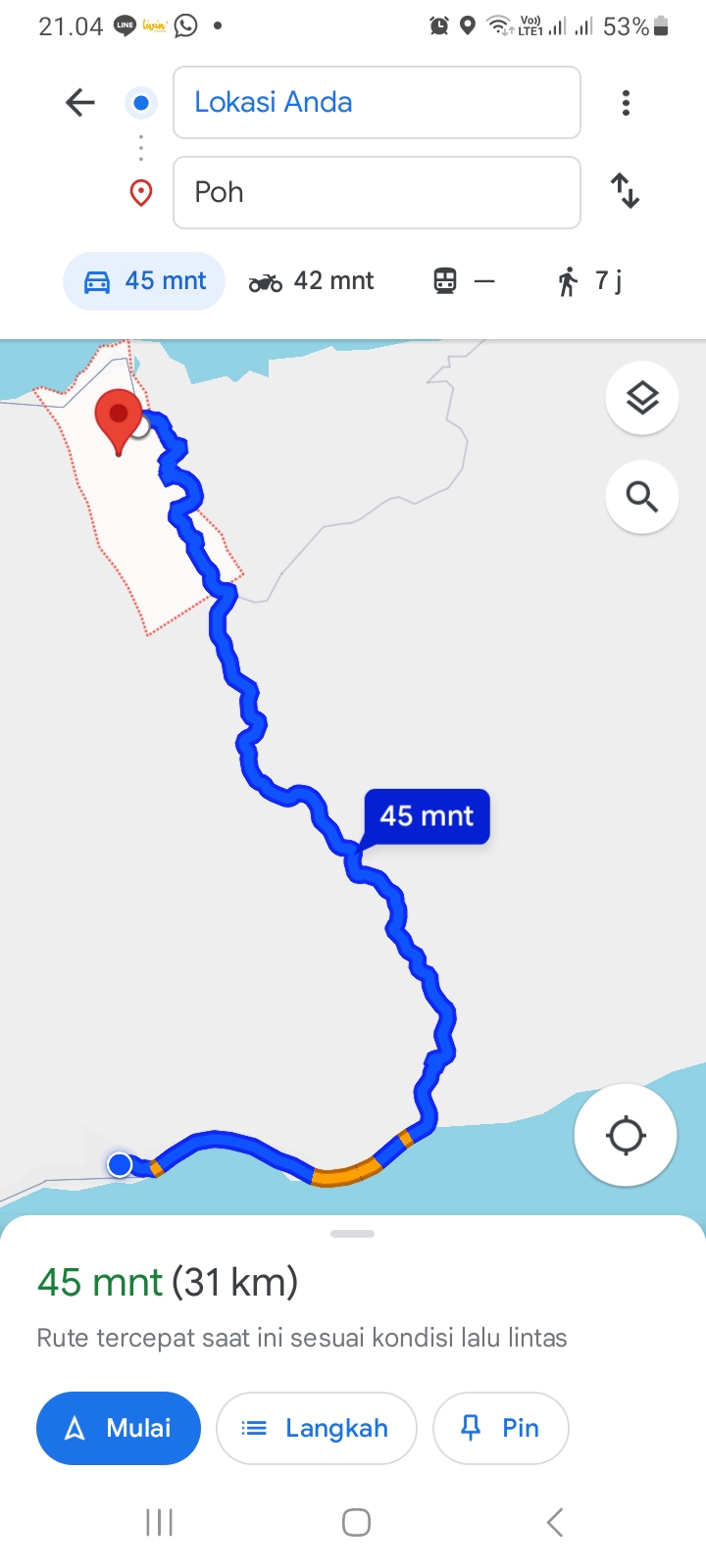View route steps via Langkah
Image resolution: width=706 pixels, height=1568 pixels.
(x=317, y=1428)
